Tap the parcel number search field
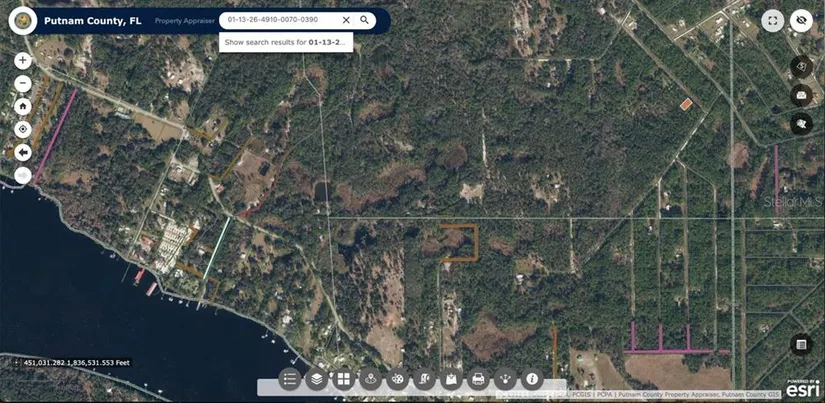This screenshot has width=825, height=403. (x=281, y=20)
